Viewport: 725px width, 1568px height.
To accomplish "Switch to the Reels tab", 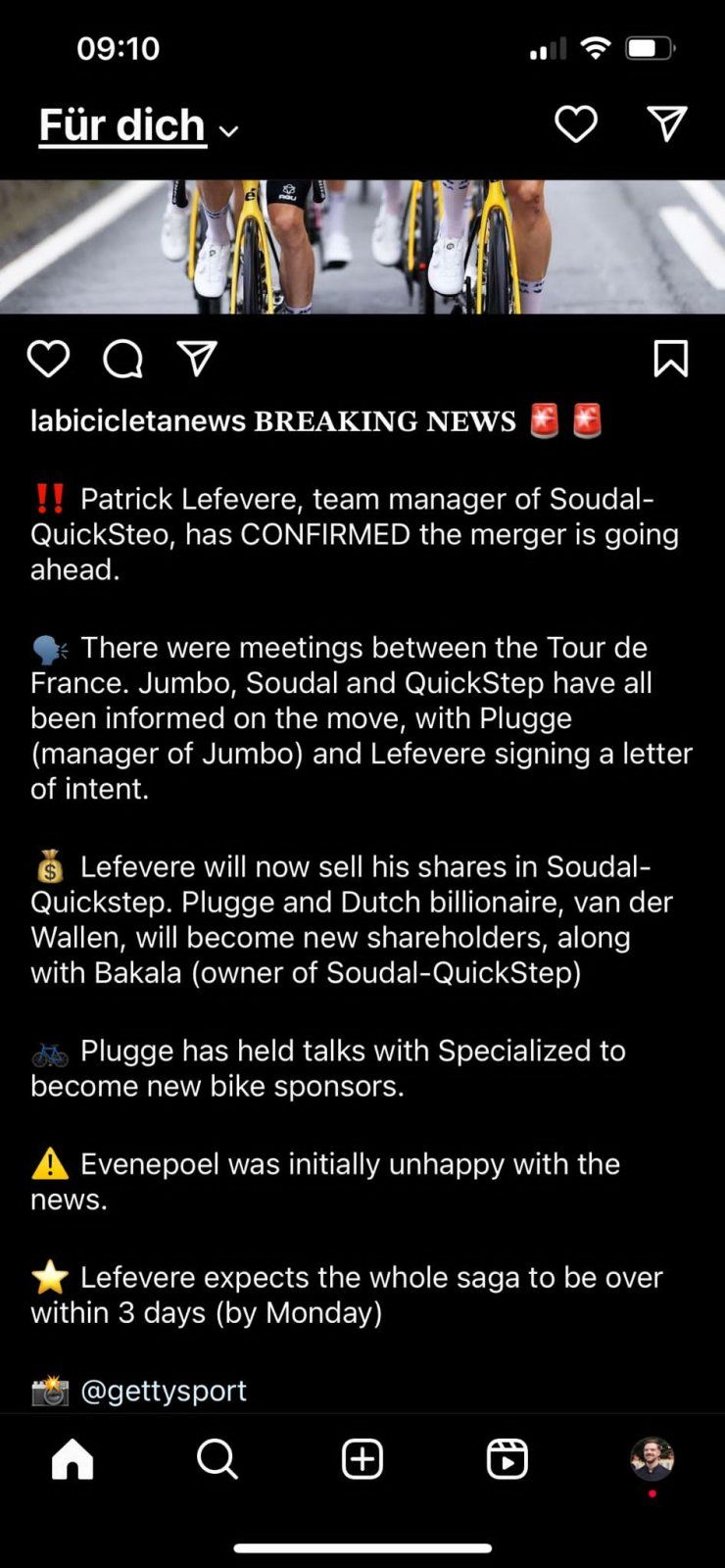I will coord(507,1459).
